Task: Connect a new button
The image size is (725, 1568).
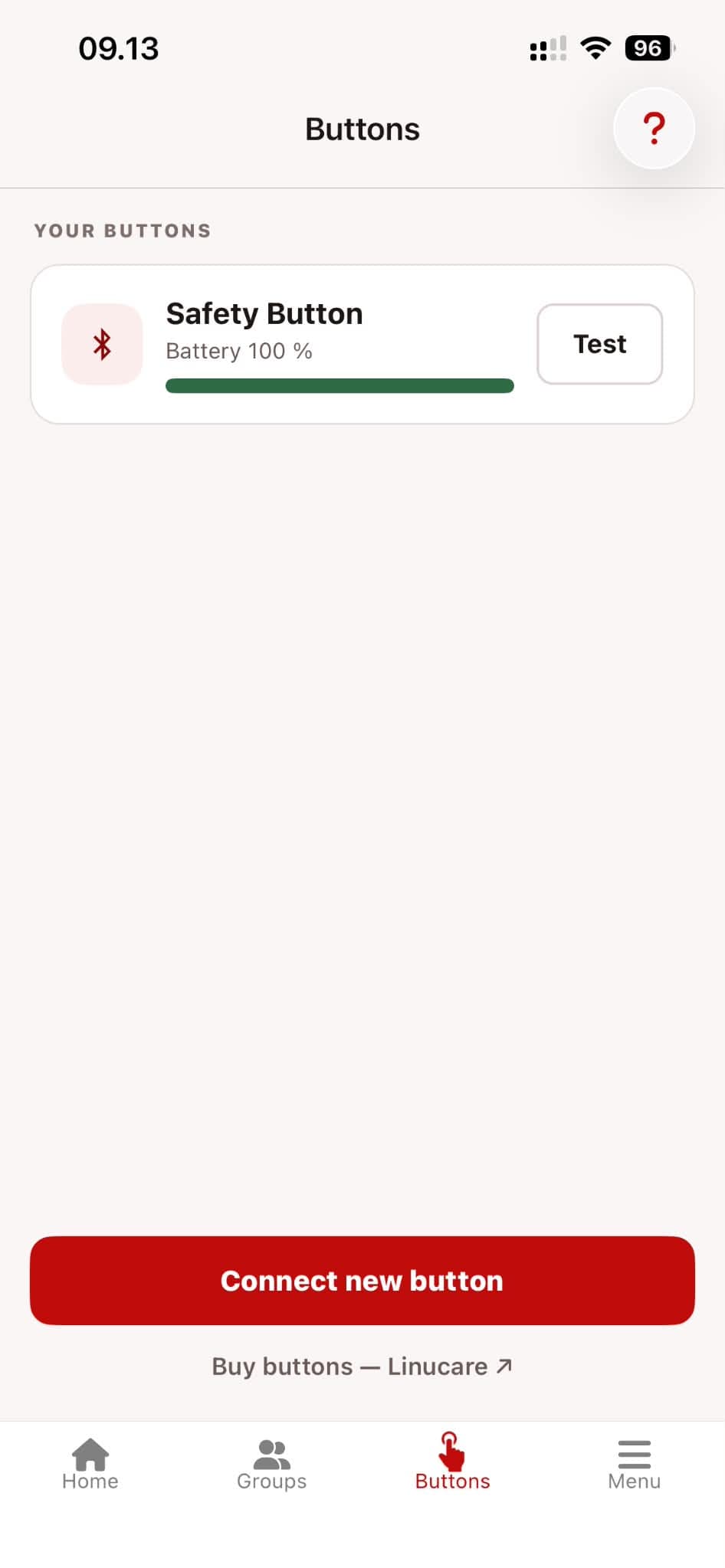Action: [362, 1281]
